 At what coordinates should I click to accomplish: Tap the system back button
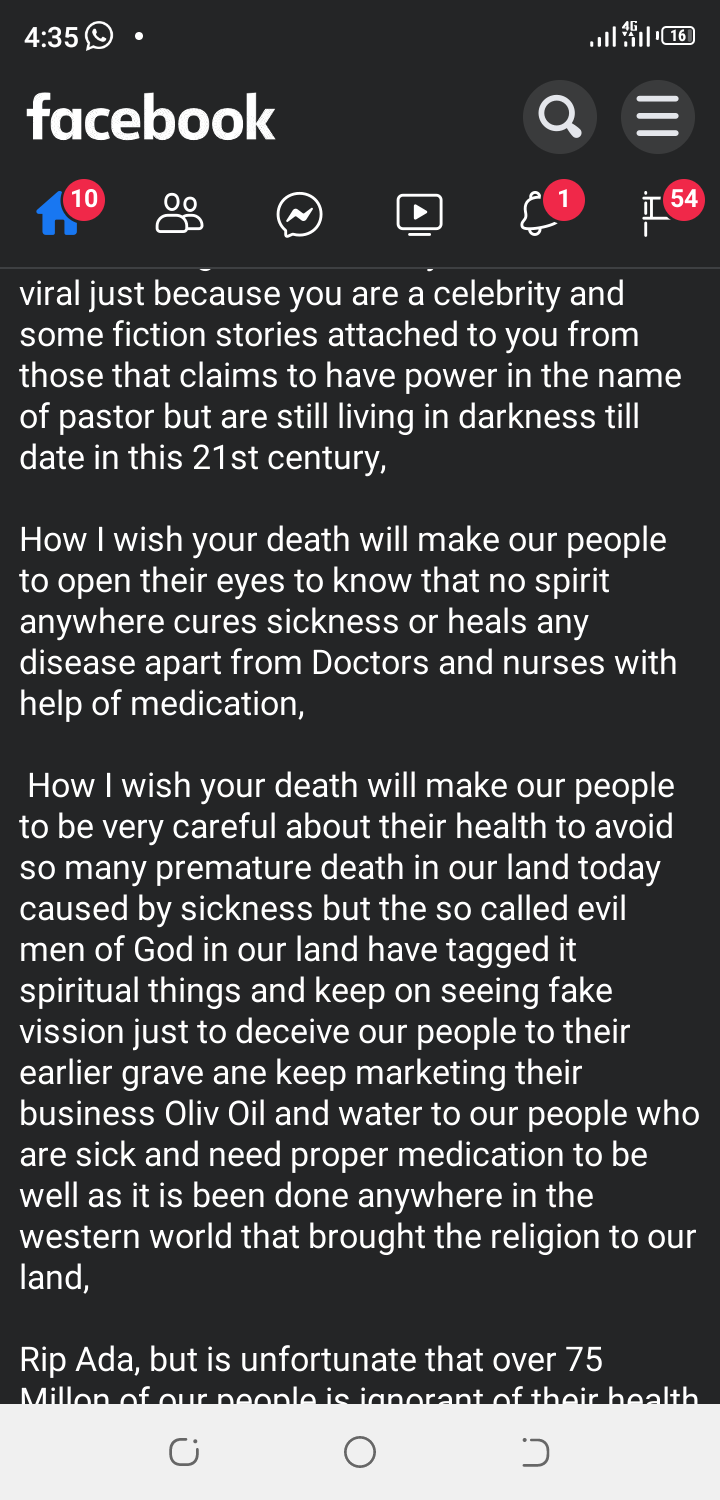[x=535, y=1452]
